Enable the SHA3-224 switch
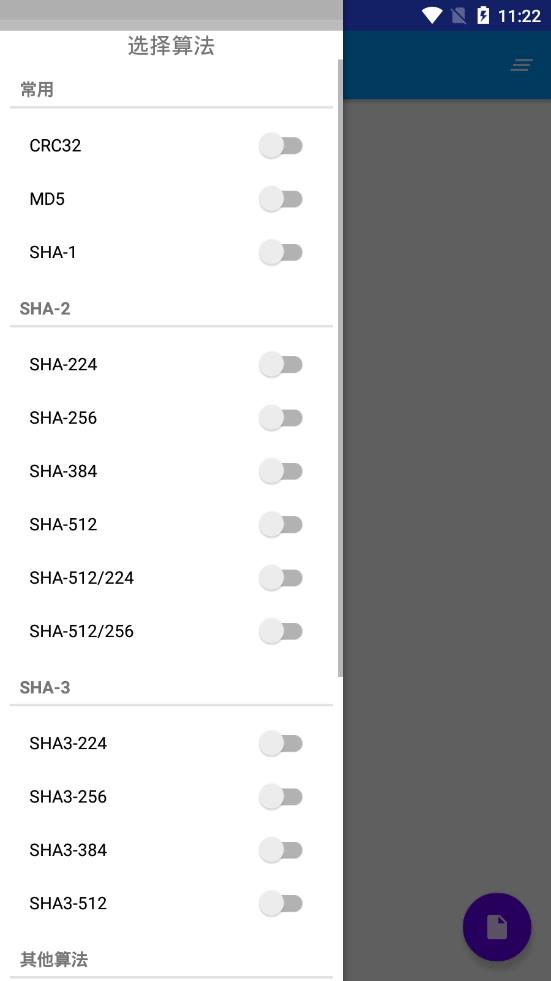Viewport: 551px width, 981px height. 281,743
